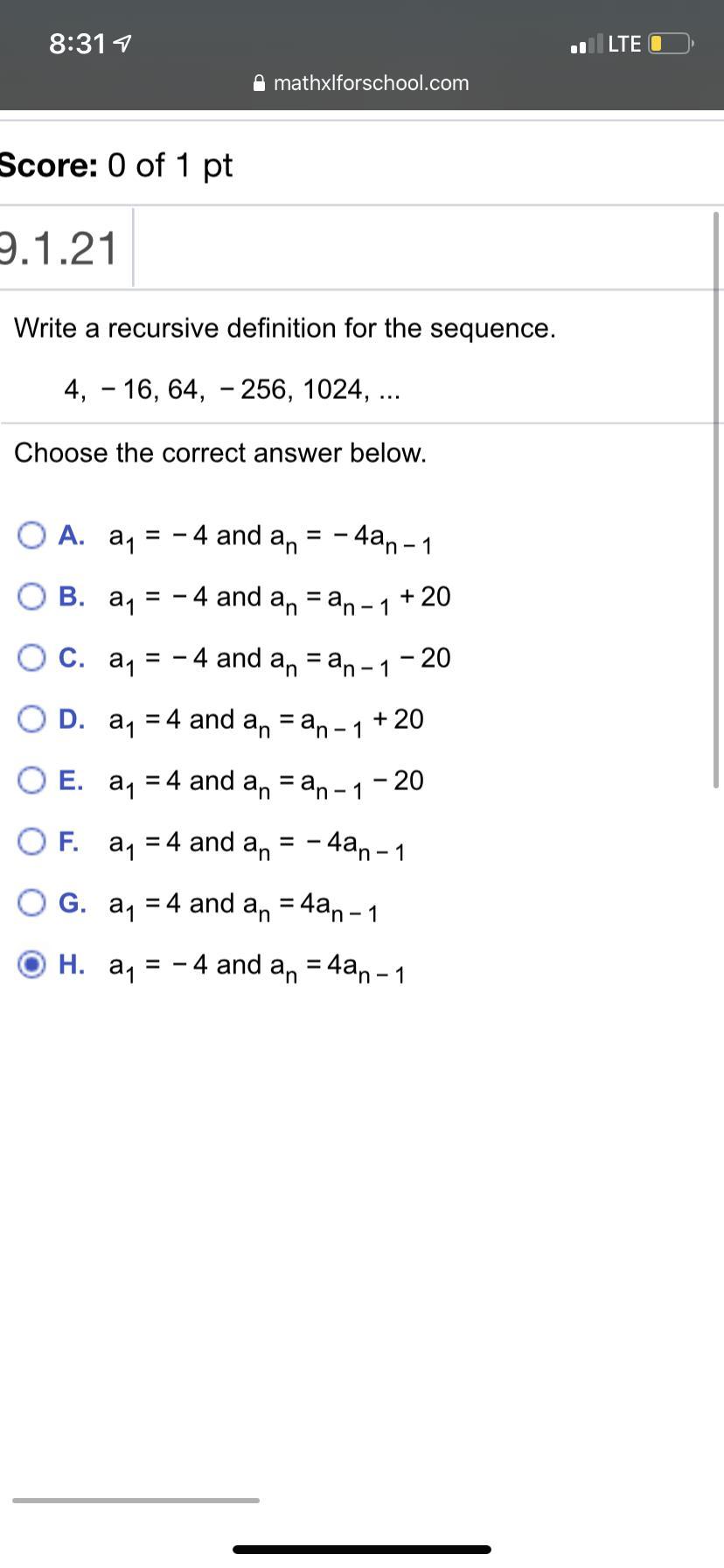724x1568 pixels.
Task: Tap the mathxlforschool.com address bar
Action: click(362, 83)
